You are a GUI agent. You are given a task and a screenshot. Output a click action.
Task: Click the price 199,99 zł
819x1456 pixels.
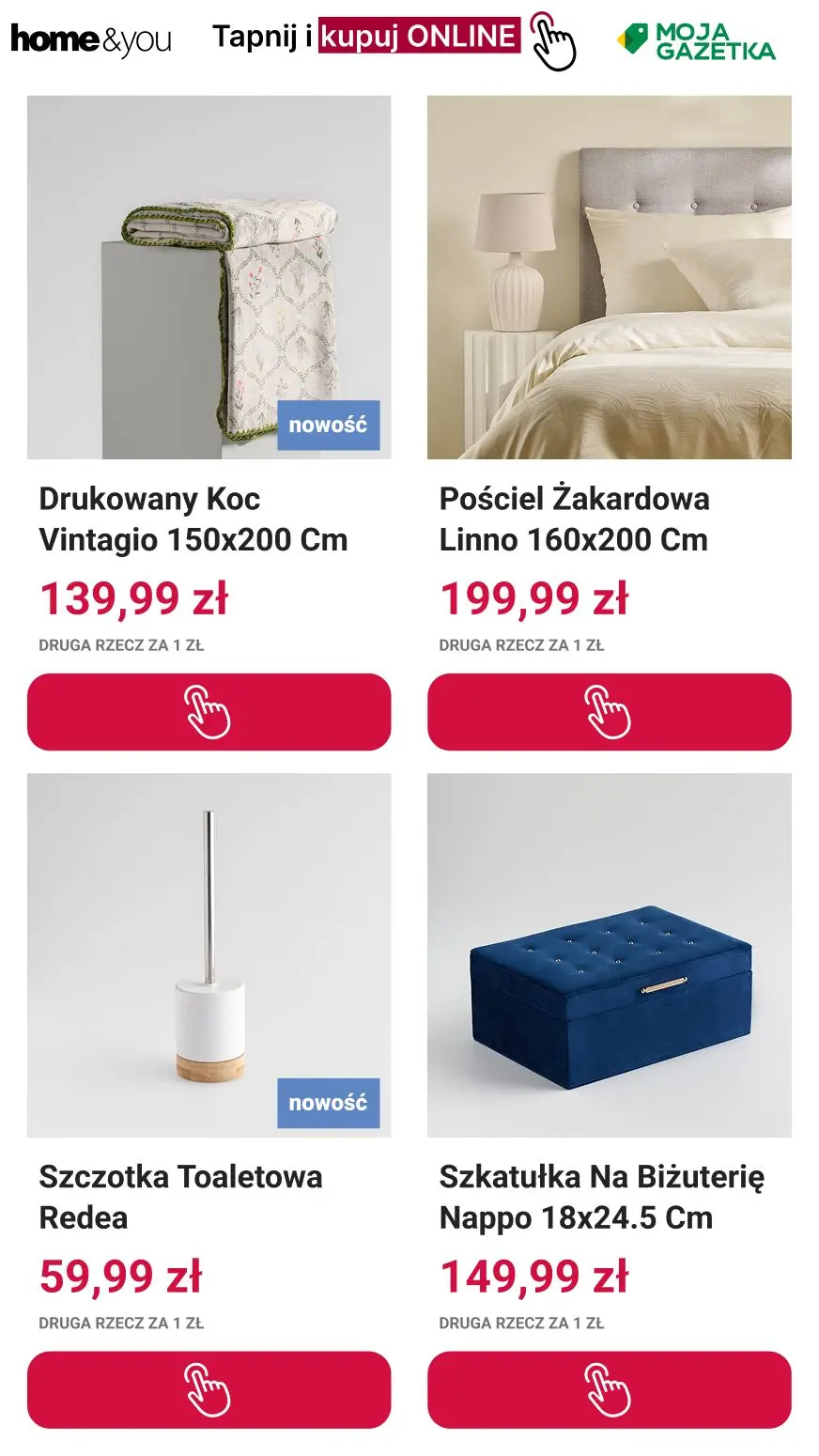[534, 597]
